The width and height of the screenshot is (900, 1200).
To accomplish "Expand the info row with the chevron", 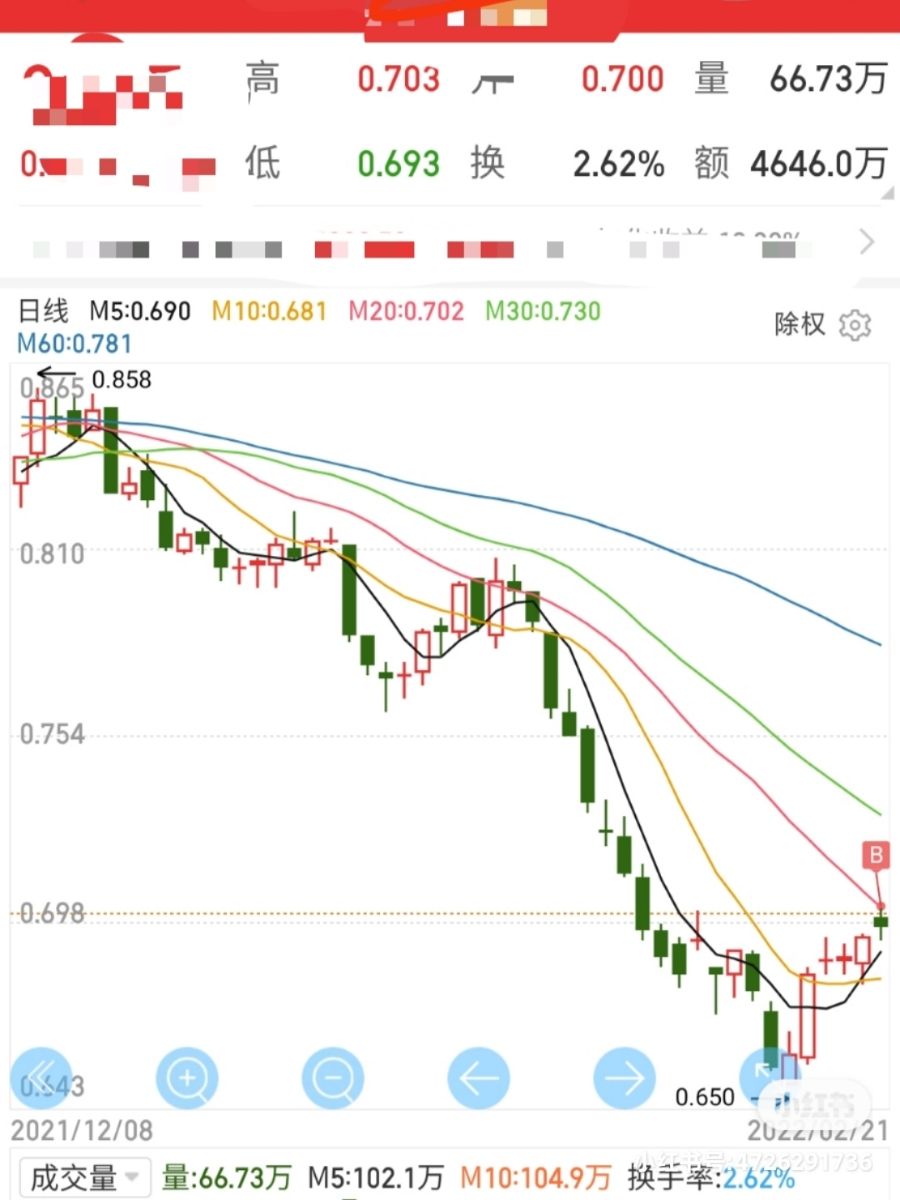I will [866, 242].
